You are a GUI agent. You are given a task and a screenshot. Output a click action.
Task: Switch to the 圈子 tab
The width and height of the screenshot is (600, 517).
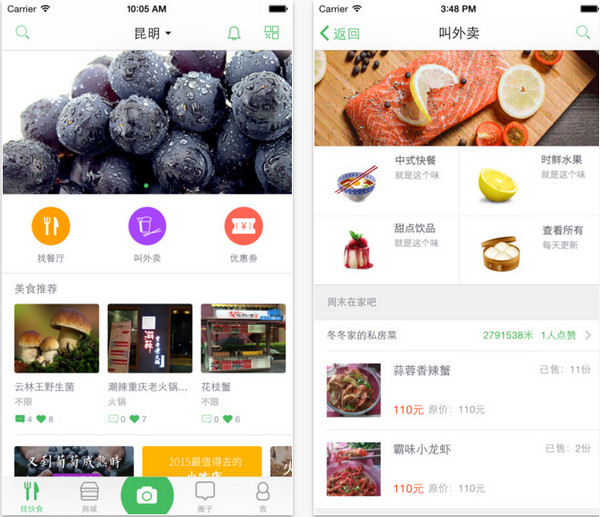pyautogui.click(x=205, y=495)
